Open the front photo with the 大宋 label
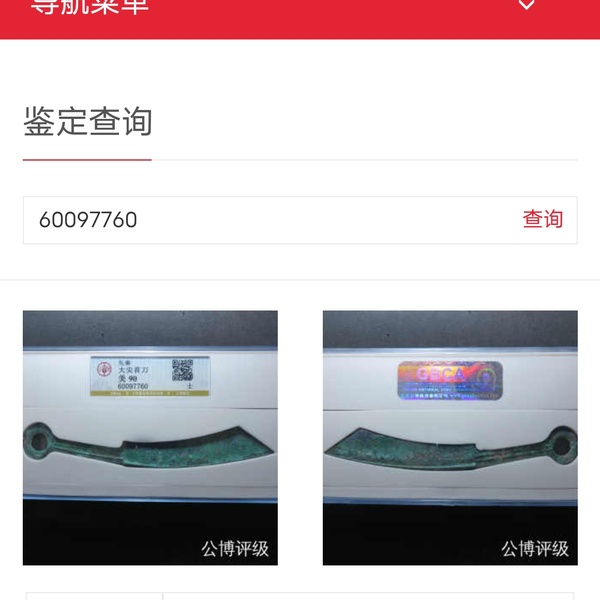This screenshot has width=600, height=600. tap(150, 437)
